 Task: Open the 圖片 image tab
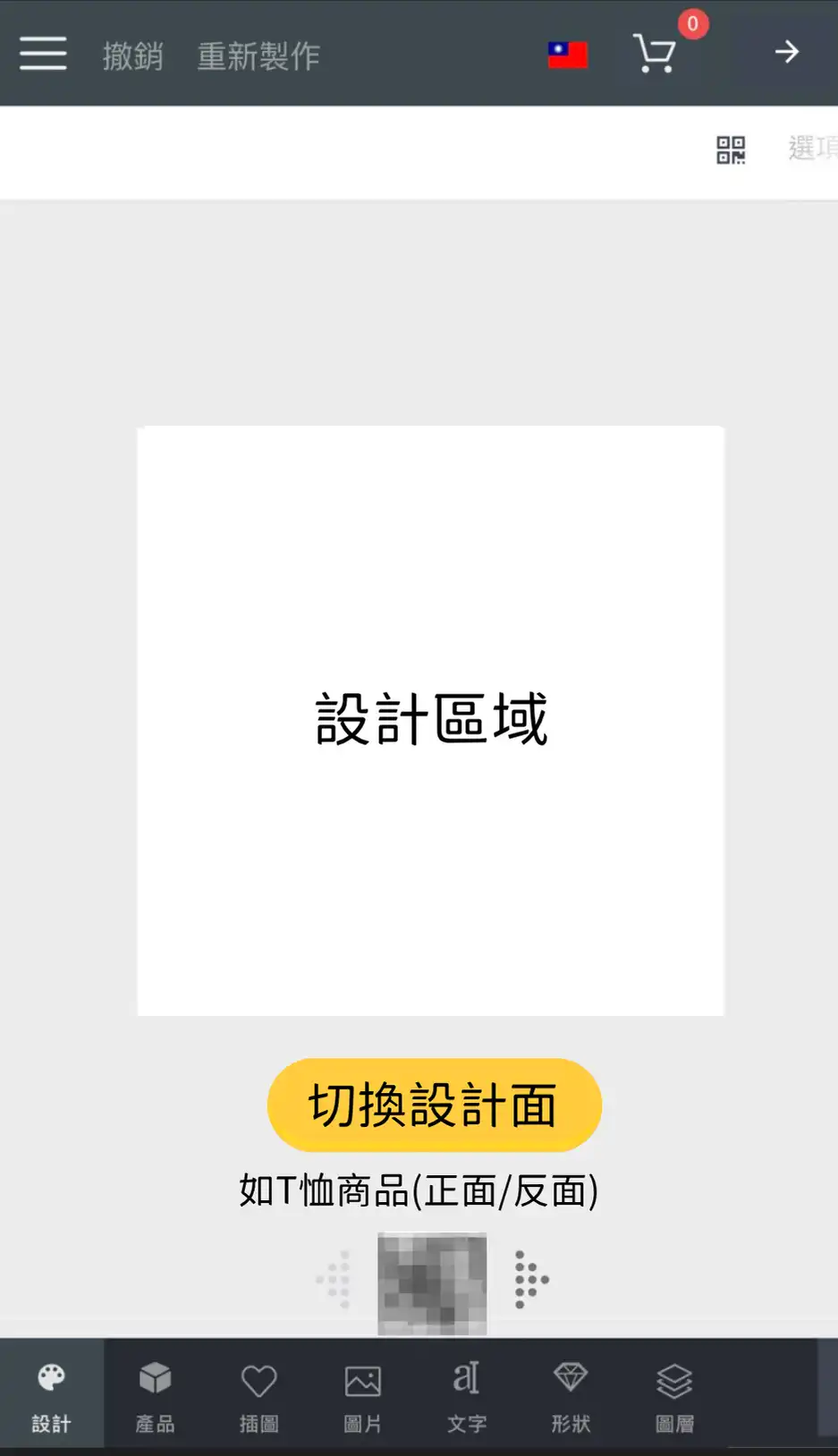(362, 1393)
